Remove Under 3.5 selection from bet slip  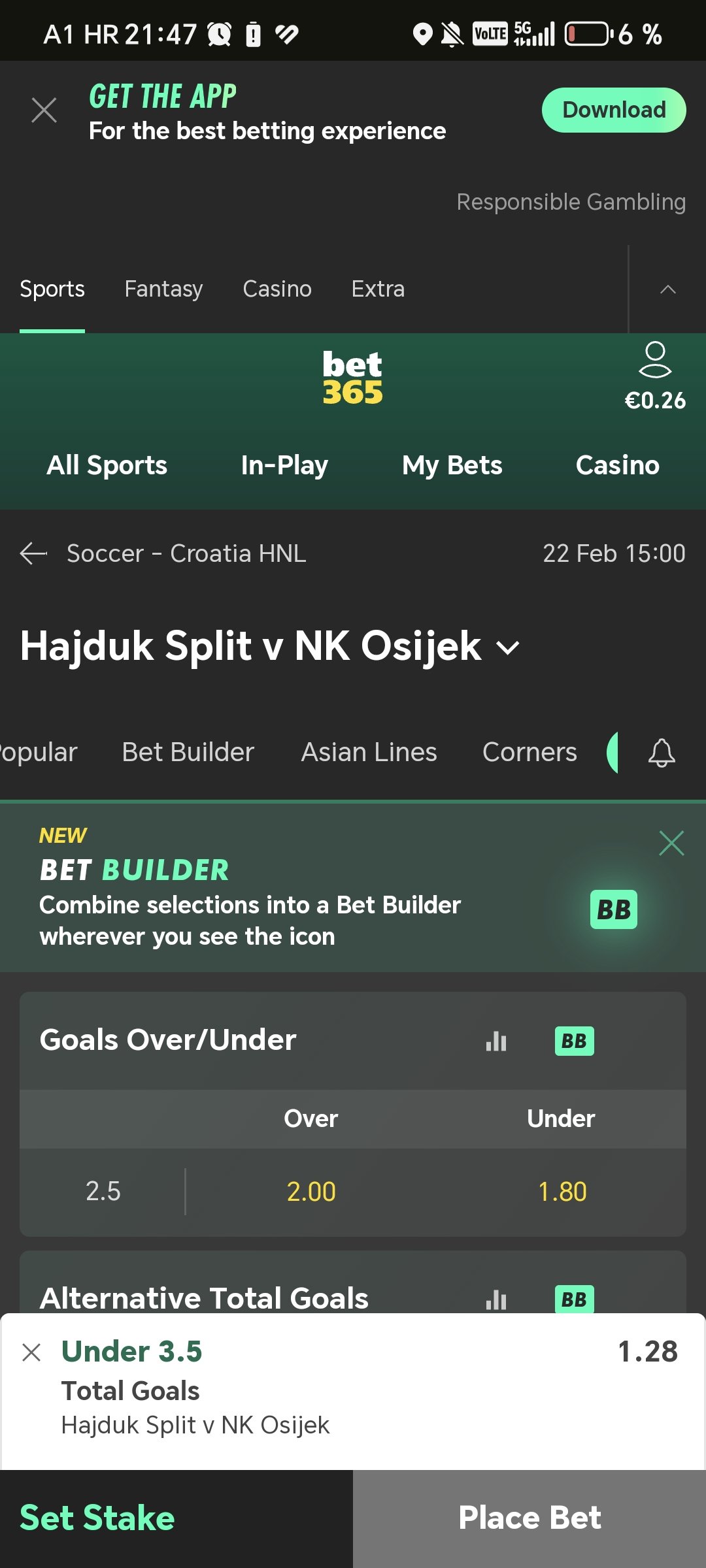click(31, 1352)
